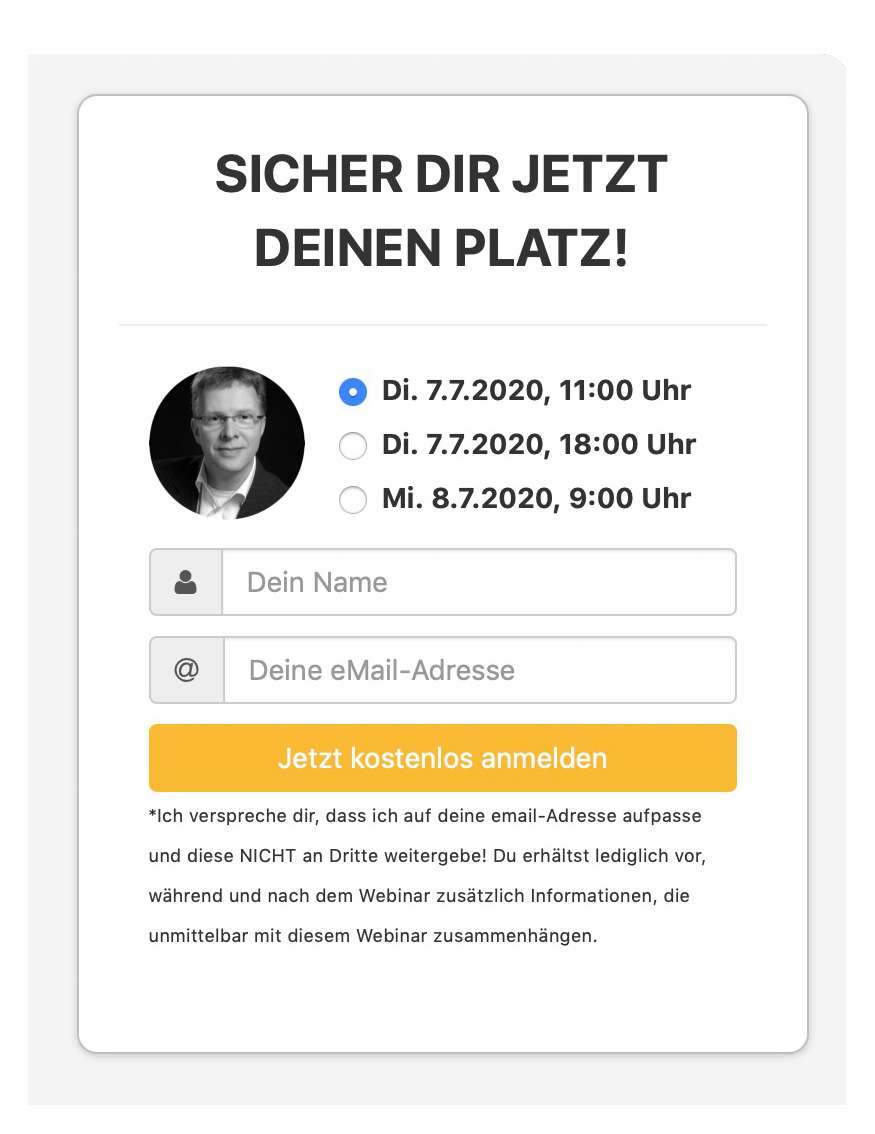
Task: Submit with Jetzt kostenlos anmelden
Action: pyautogui.click(x=442, y=758)
